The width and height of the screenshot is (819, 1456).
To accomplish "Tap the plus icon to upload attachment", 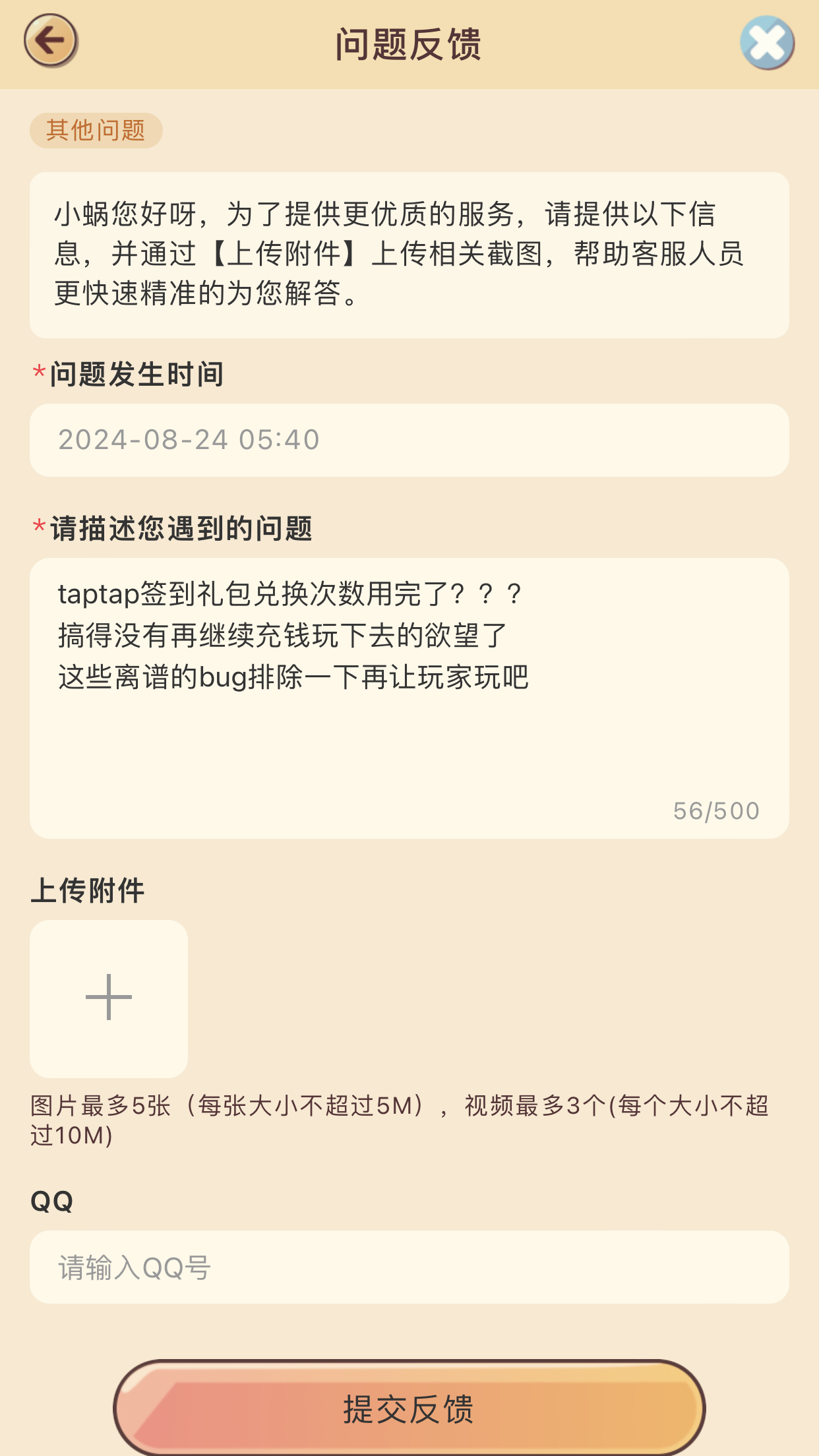I will [x=108, y=998].
